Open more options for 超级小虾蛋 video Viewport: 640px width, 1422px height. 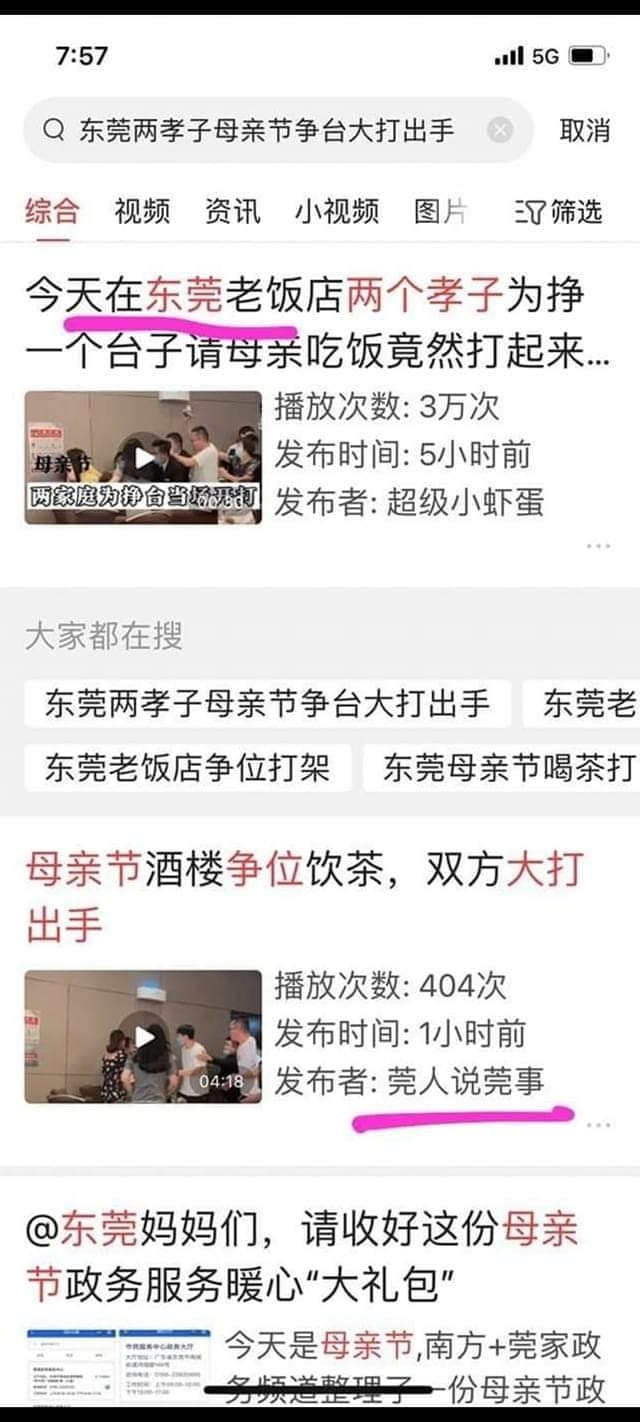click(598, 546)
